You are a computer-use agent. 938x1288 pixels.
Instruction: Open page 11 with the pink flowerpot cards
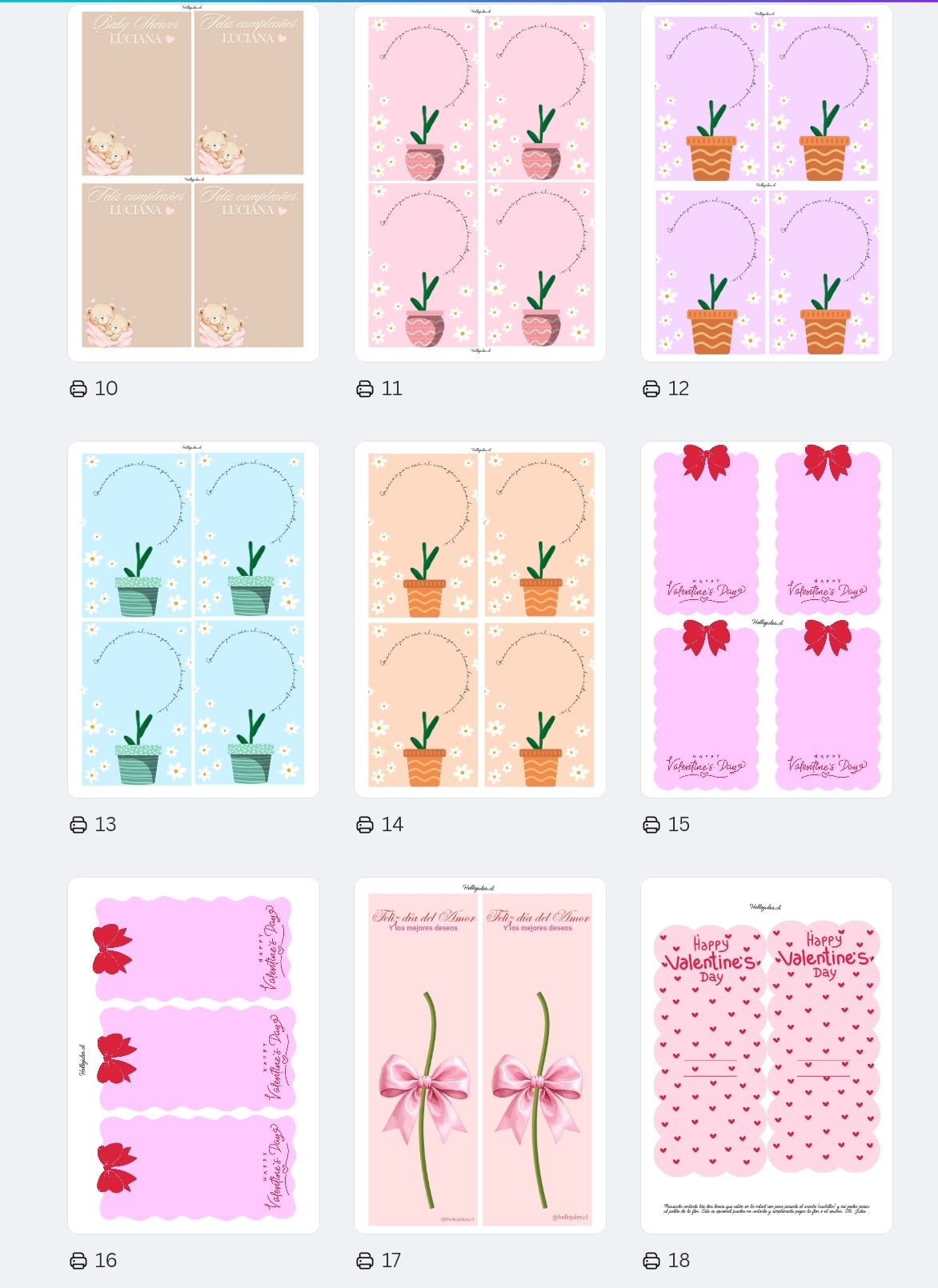coord(479,182)
